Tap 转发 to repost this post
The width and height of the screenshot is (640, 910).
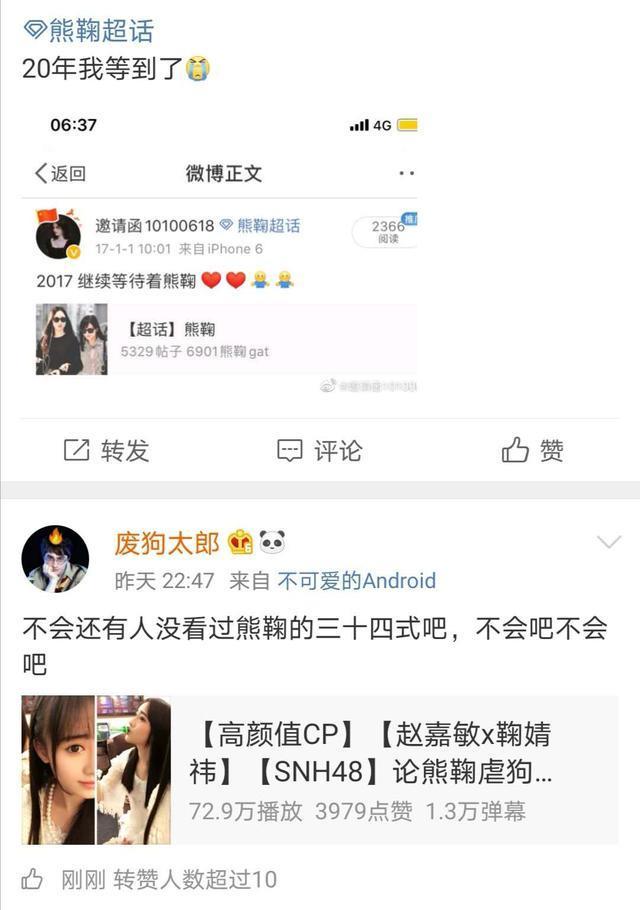point(106,451)
